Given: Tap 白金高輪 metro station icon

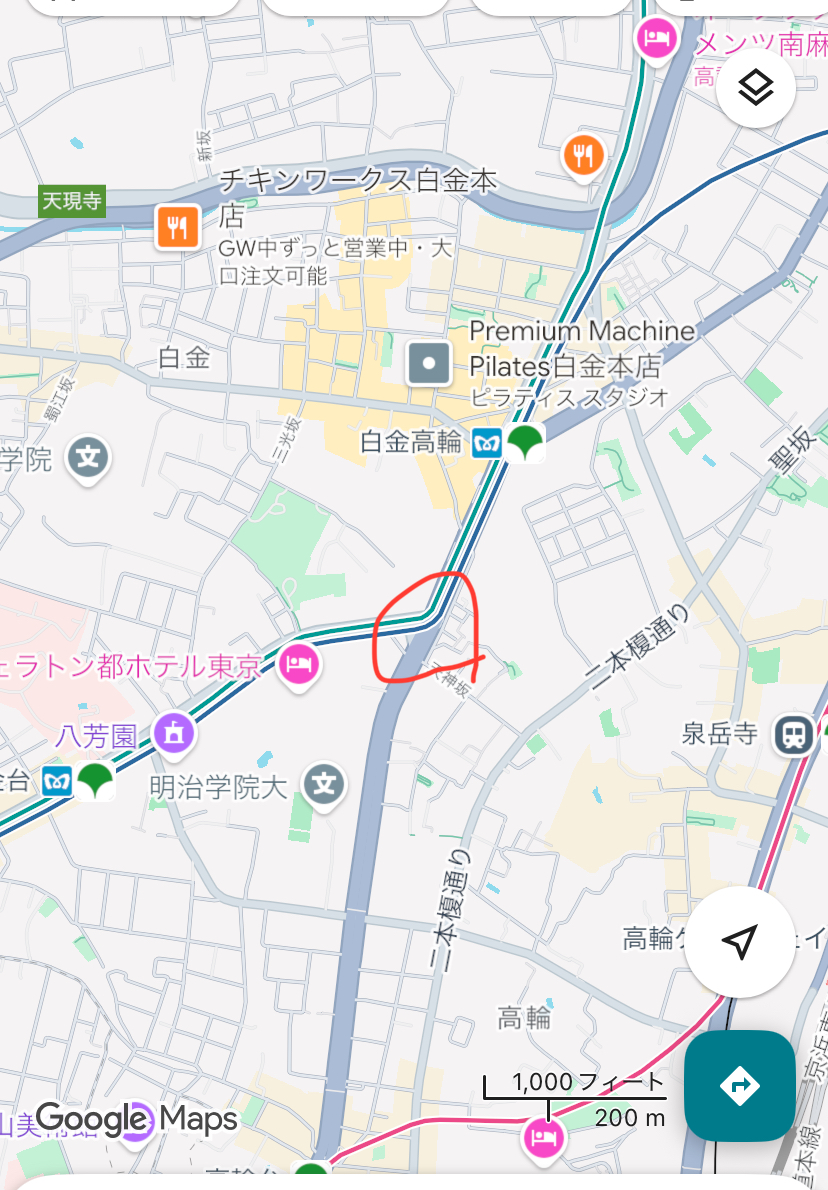Looking at the screenshot, I should [x=487, y=442].
